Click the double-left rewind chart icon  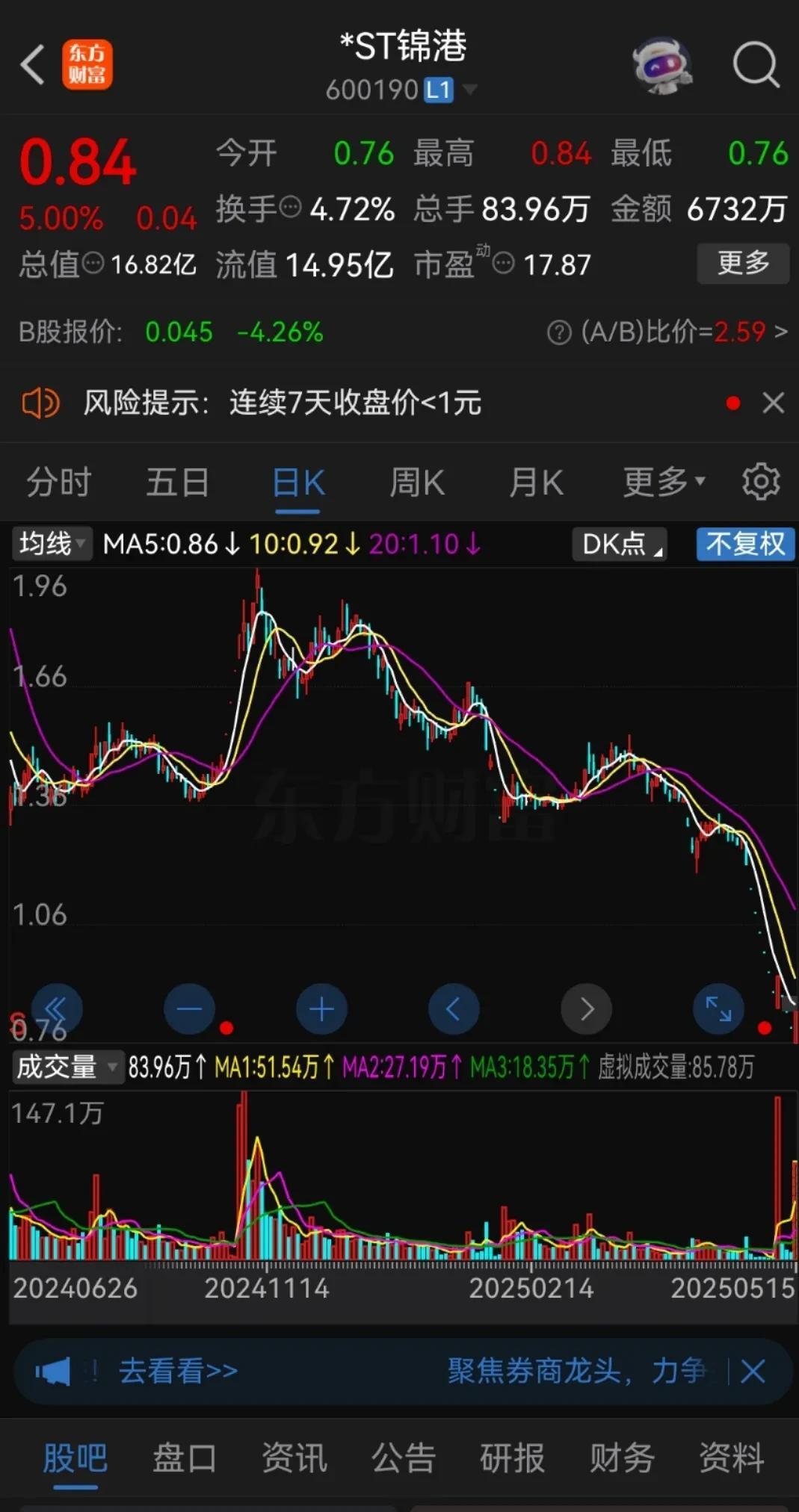click(58, 1008)
